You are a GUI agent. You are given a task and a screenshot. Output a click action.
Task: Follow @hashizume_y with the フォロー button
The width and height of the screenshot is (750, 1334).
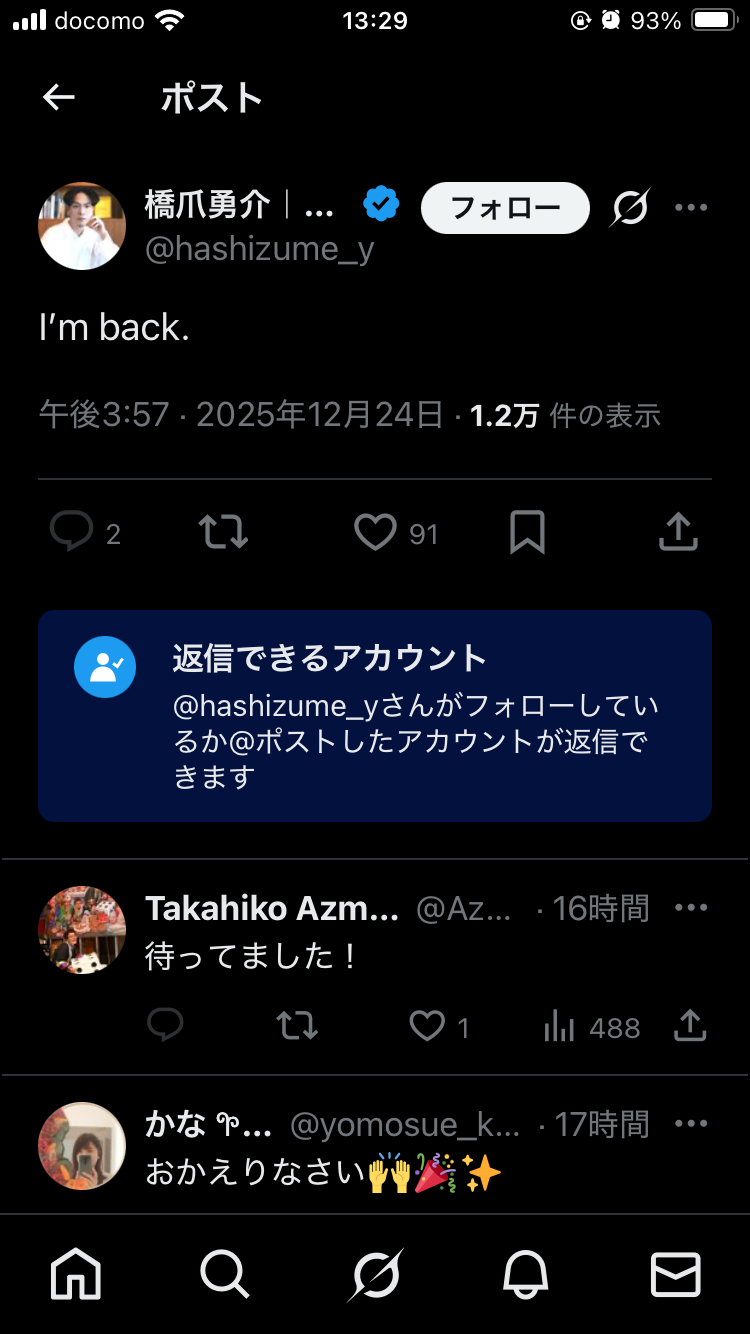[x=505, y=208]
